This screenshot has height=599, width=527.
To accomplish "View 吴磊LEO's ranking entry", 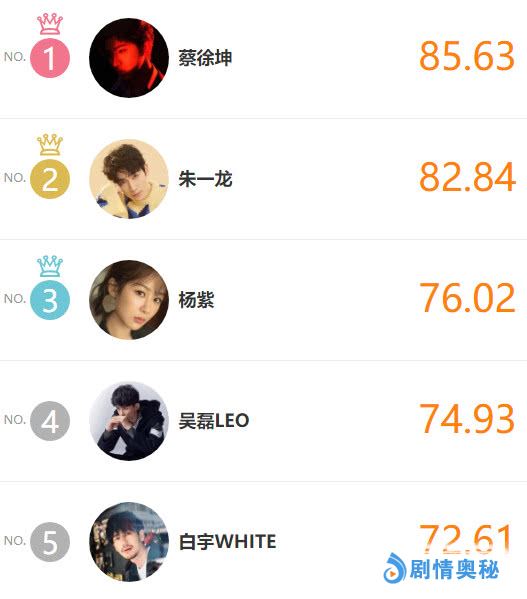I will tap(264, 421).
